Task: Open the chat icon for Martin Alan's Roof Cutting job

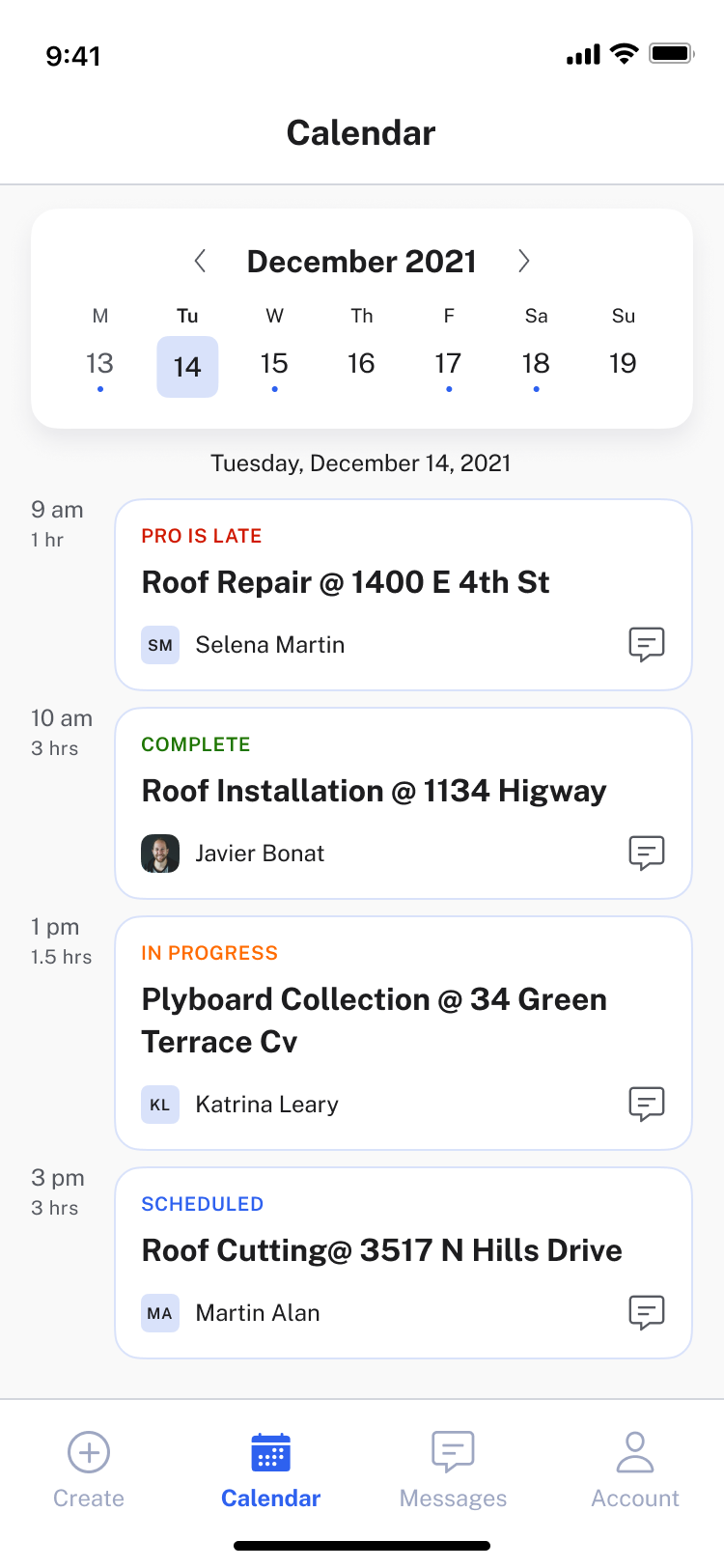Action: point(648,1312)
